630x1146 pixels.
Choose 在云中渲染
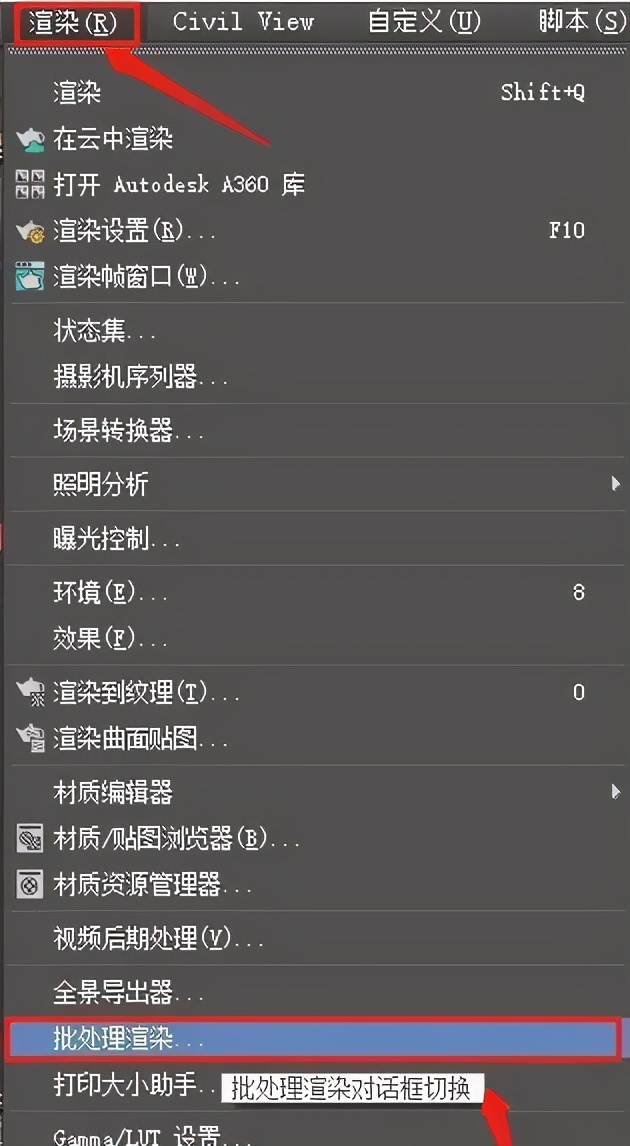click(112, 139)
